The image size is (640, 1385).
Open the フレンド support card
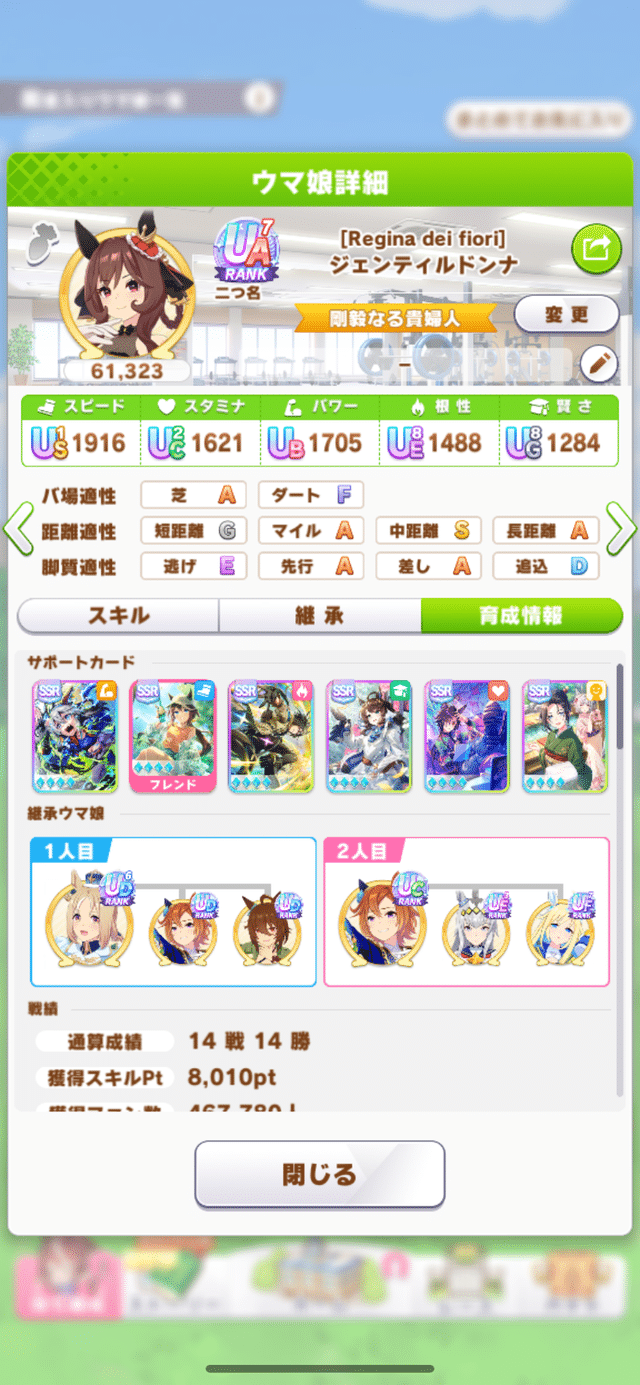[173, 736]
